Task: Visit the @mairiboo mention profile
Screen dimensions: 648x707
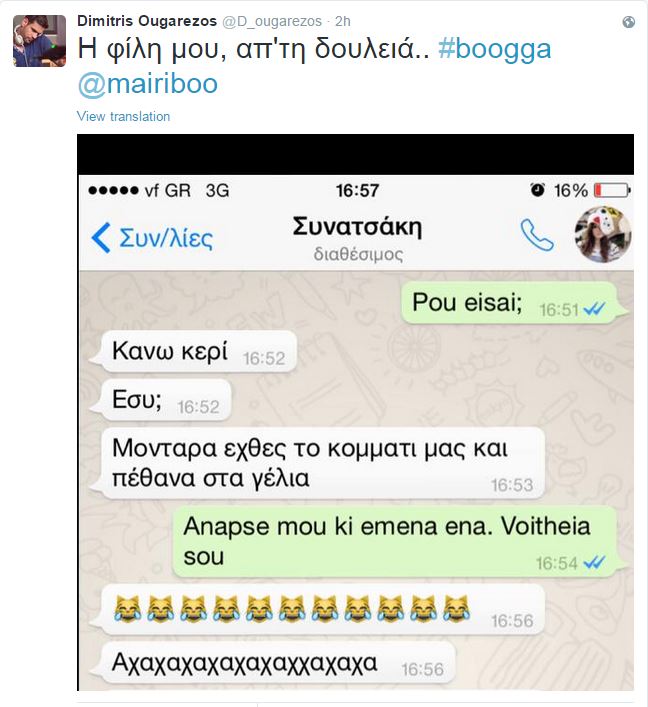Action: coord(147,84)
